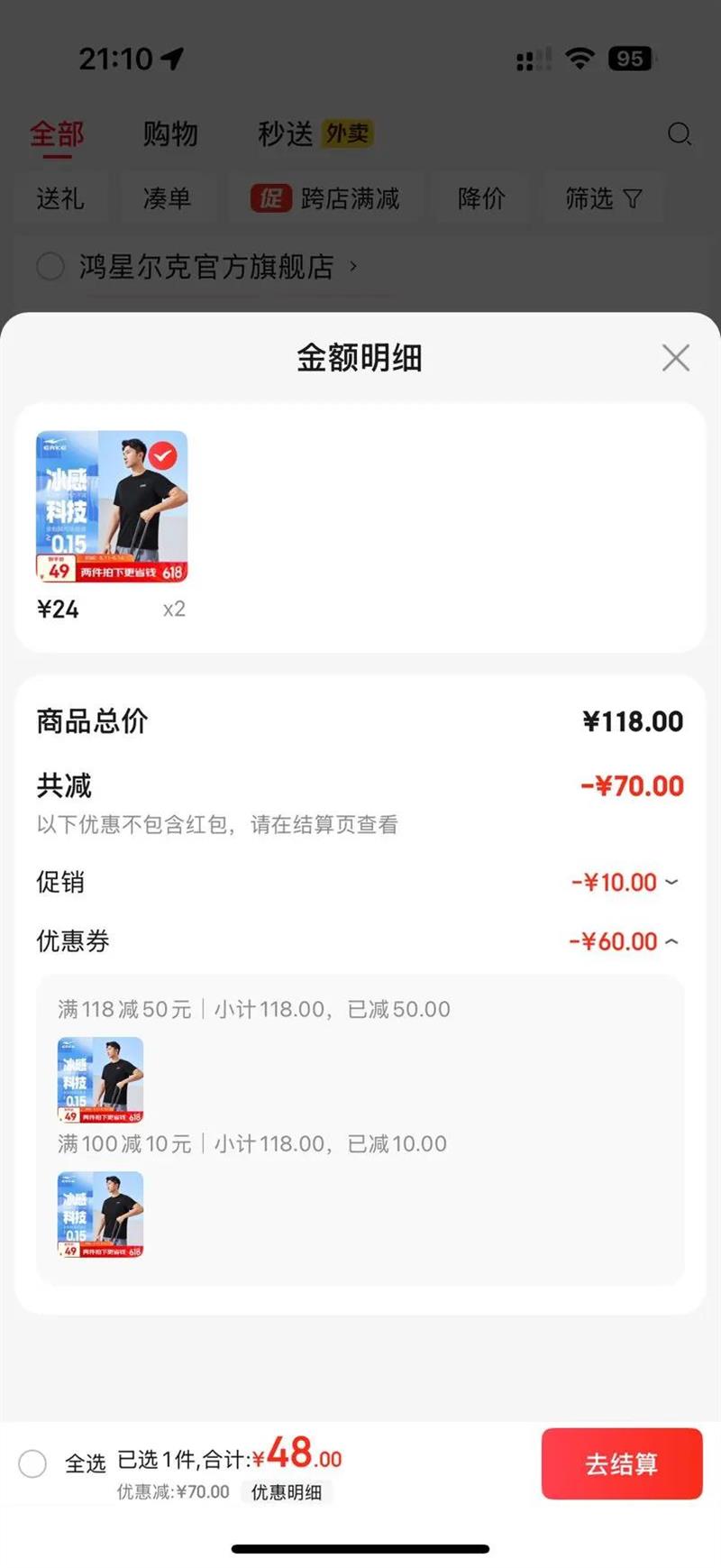This screenshot has height=1568, width=721.
Task: Select the 凑单 filter chip
Action: click(167, 198)
